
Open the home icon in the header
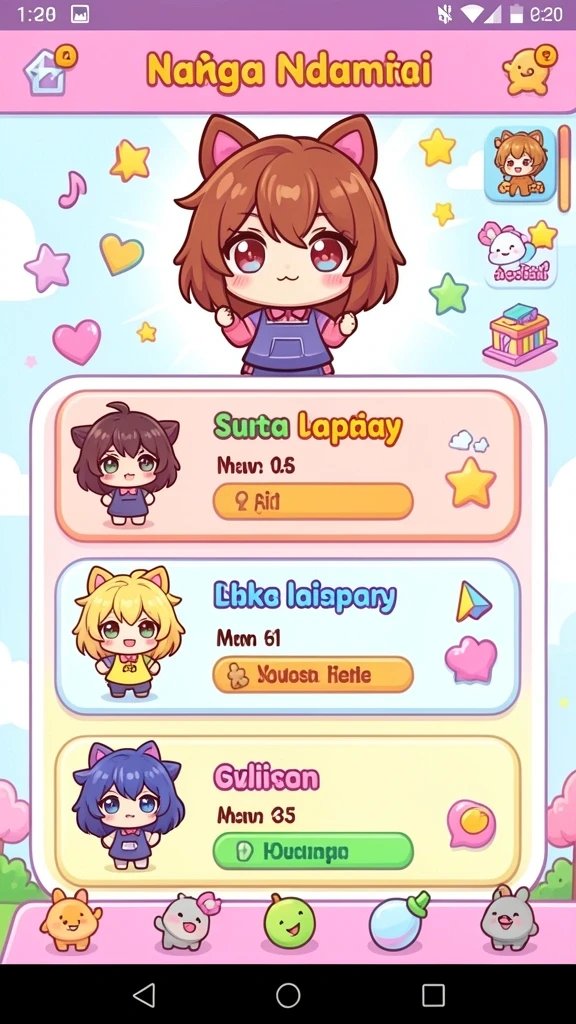click(48, 70)
